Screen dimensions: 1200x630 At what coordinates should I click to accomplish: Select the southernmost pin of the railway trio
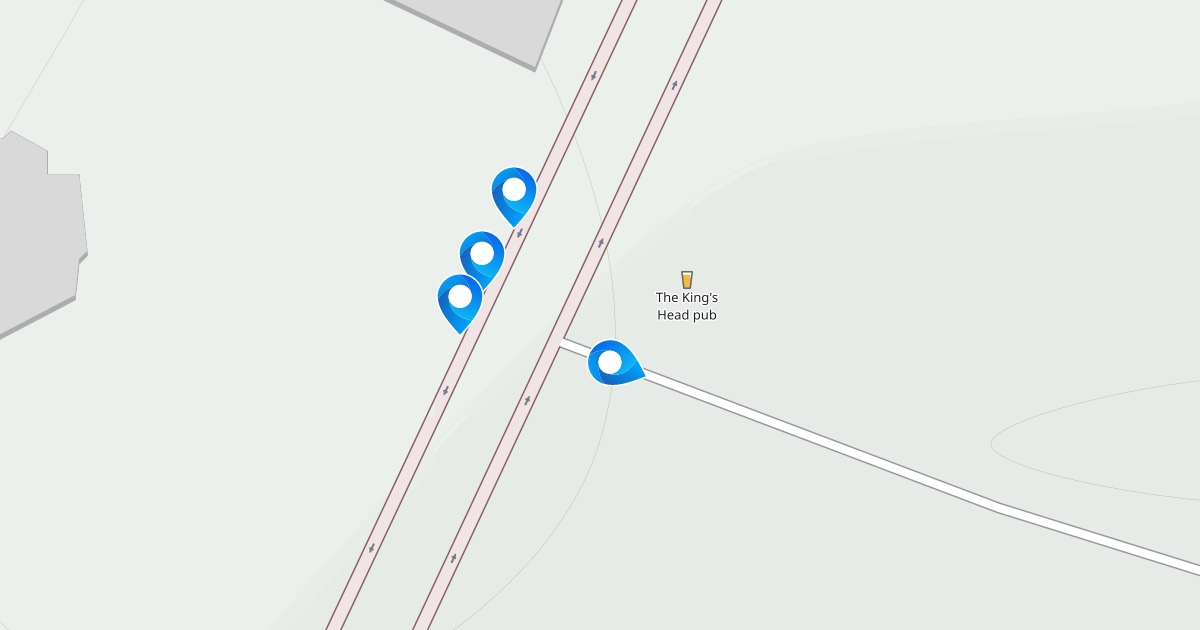[x=460, y=298]
